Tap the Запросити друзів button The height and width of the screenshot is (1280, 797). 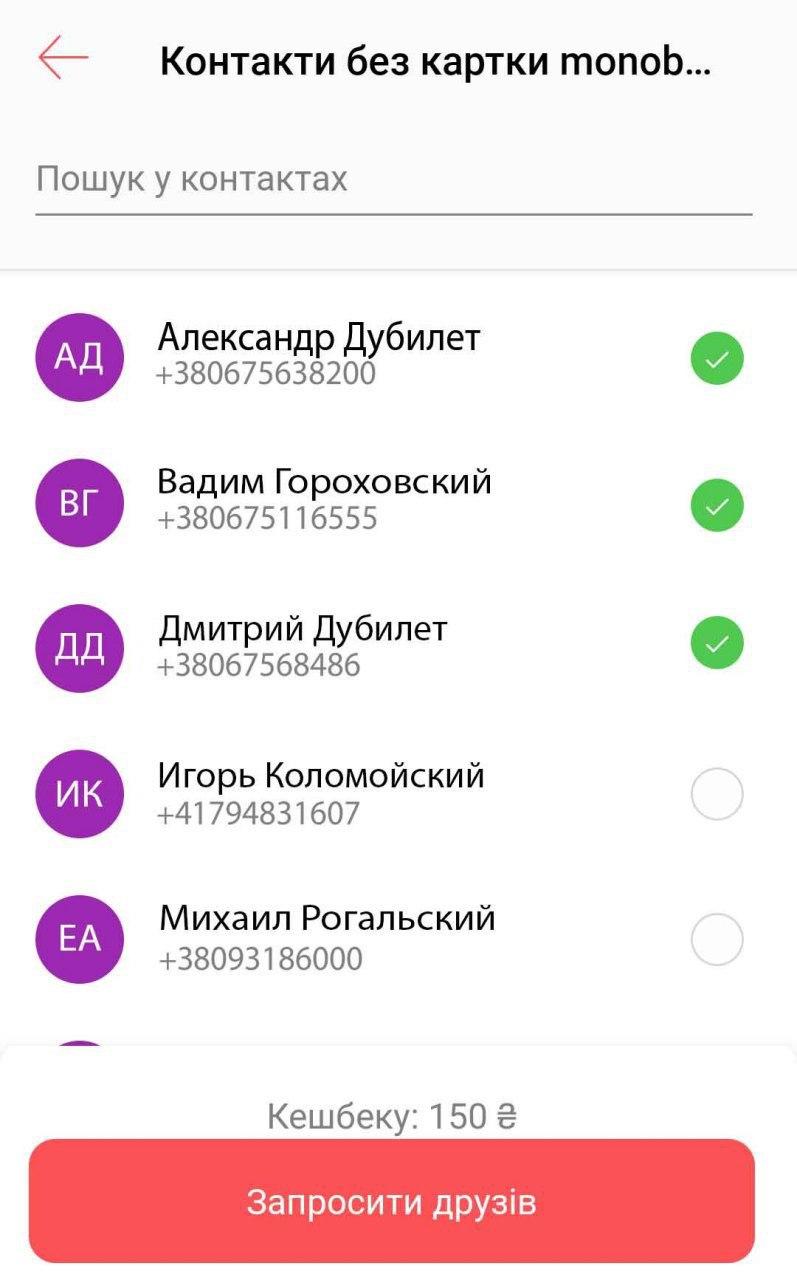tap(392, 1200)
